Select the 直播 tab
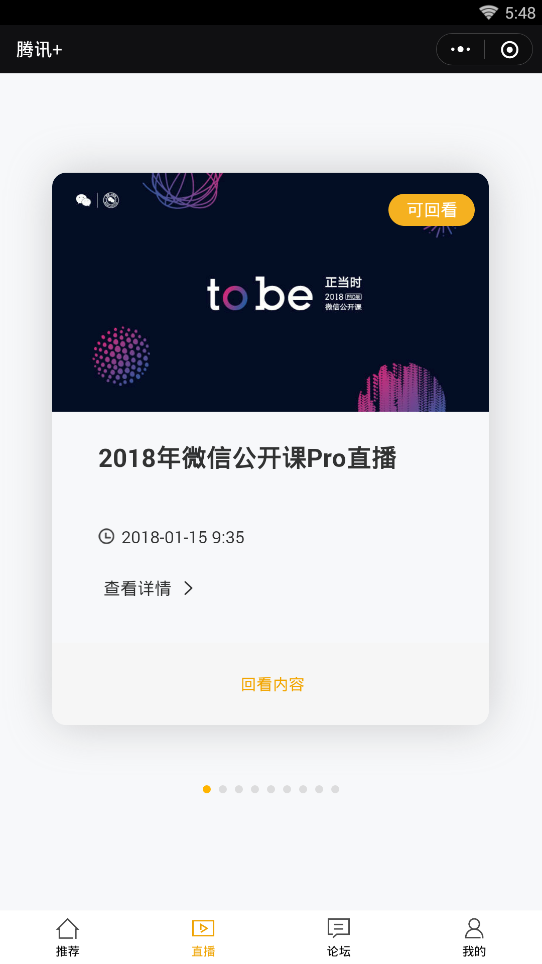 pyautogui.click(x=203, y=937)
